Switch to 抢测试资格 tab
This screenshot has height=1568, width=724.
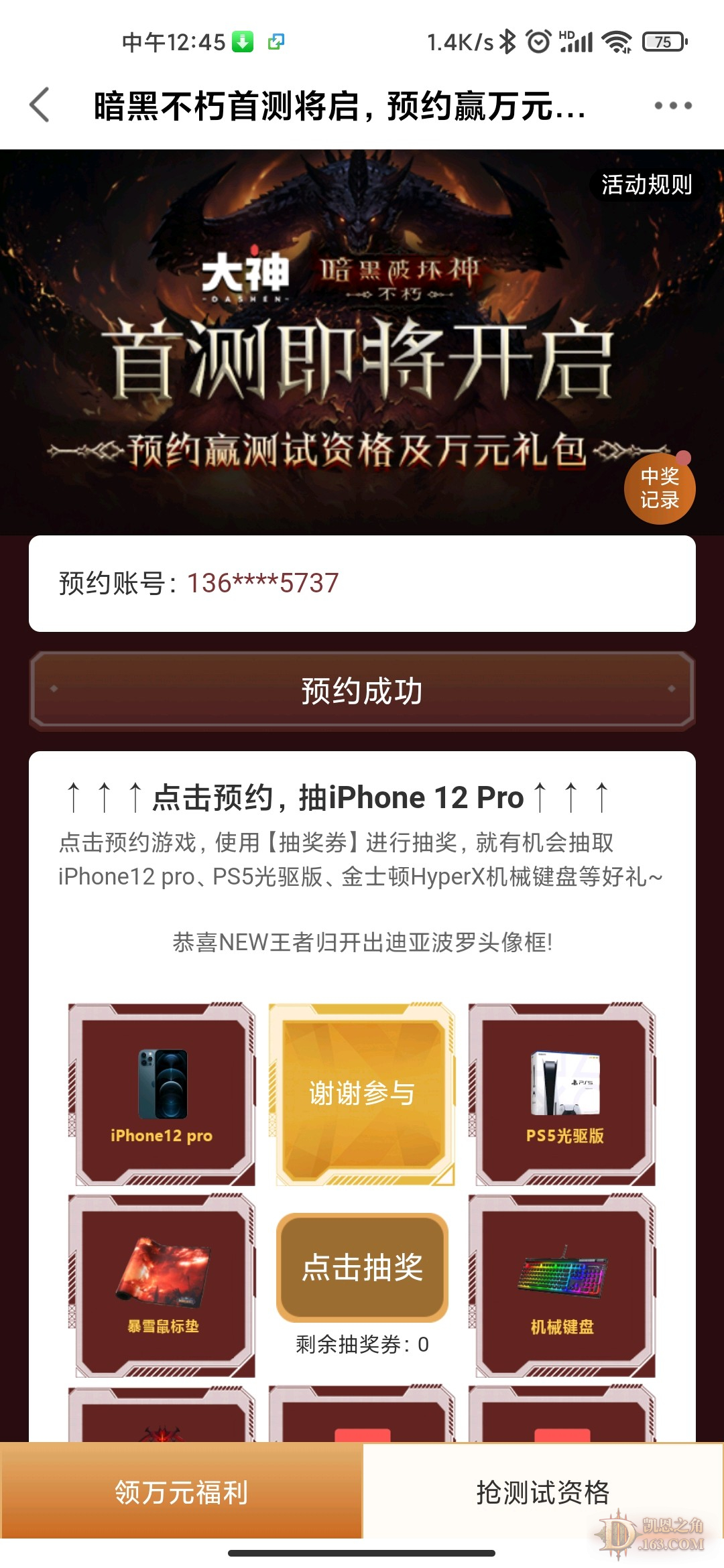[543, 1492]
